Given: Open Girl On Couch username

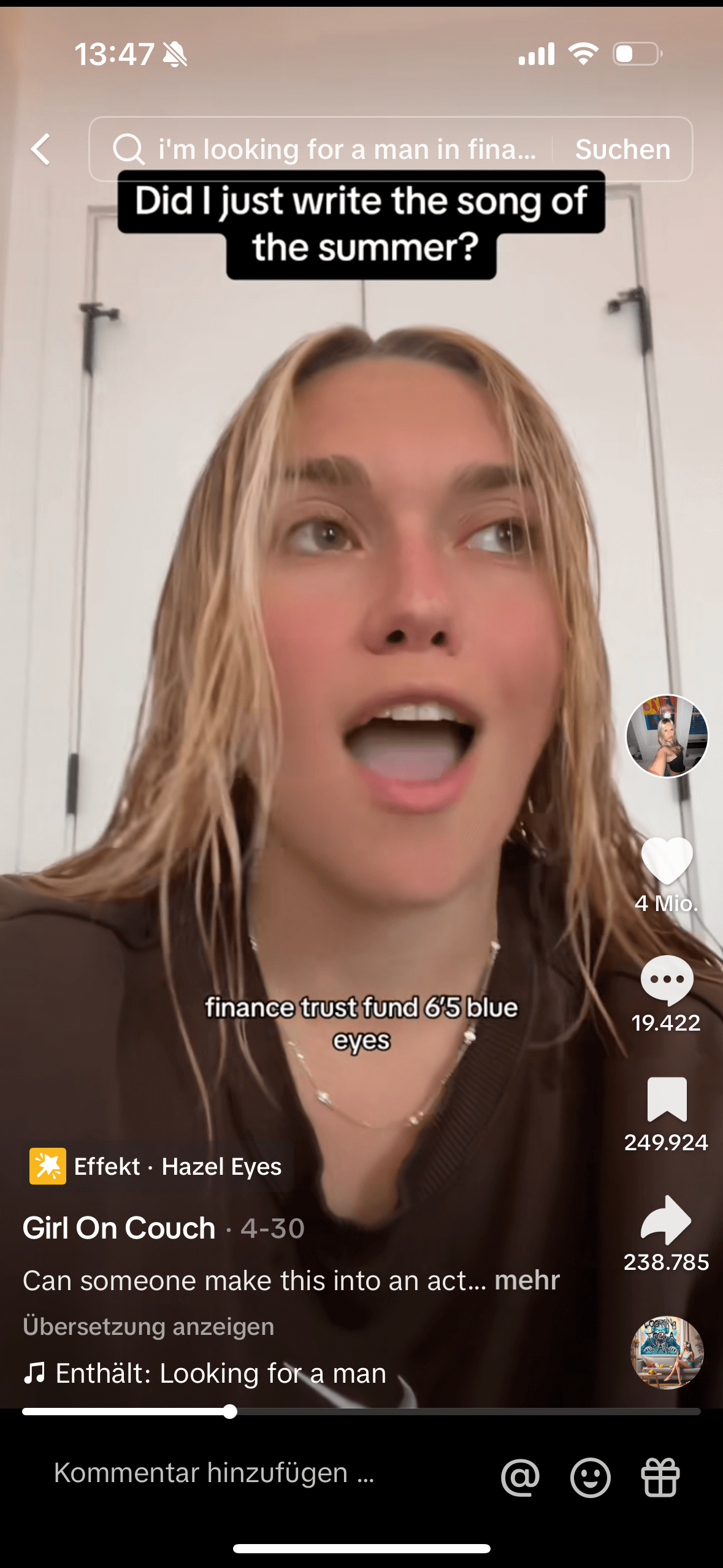Looking at the screenshot, I should point(119,1228).
